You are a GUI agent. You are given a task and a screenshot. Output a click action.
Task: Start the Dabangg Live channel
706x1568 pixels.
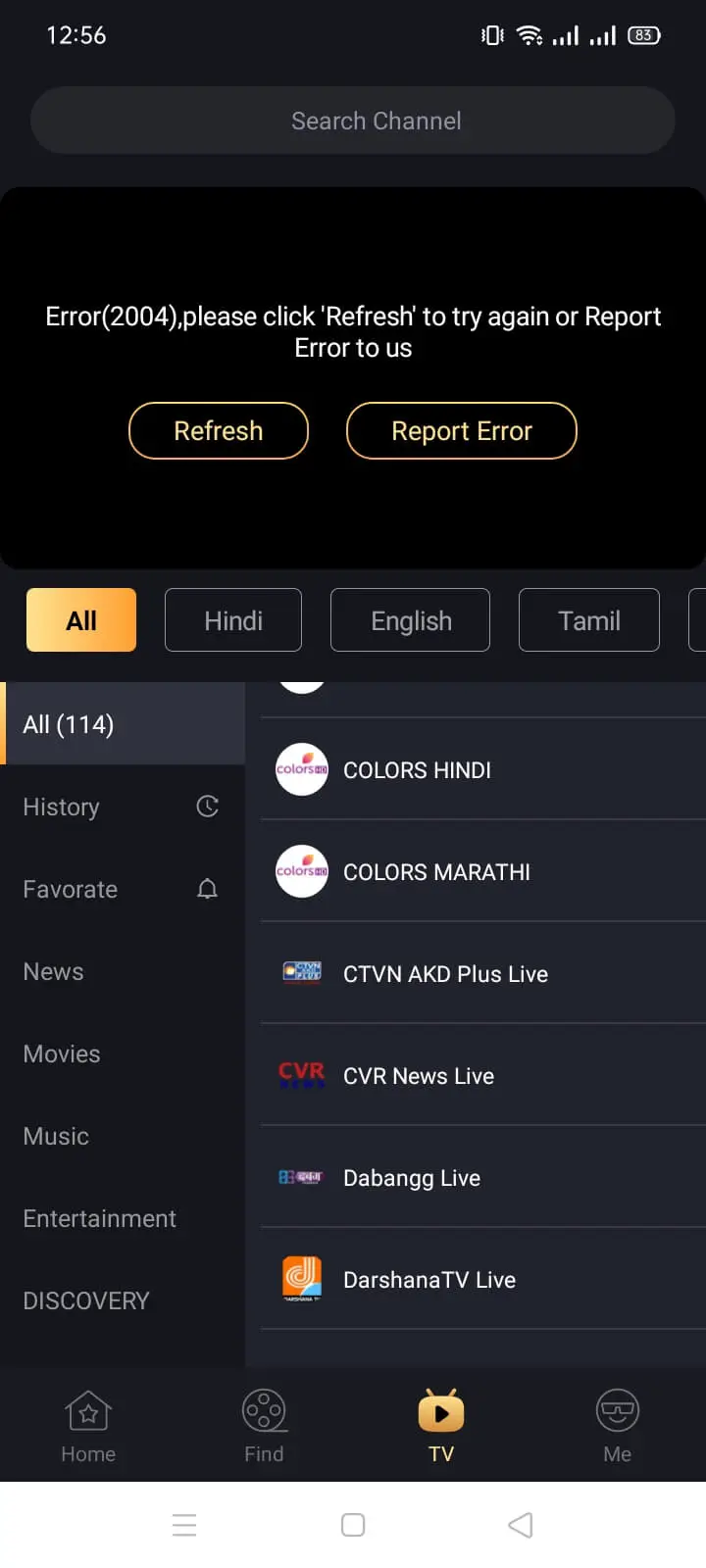pos(482,1178)
